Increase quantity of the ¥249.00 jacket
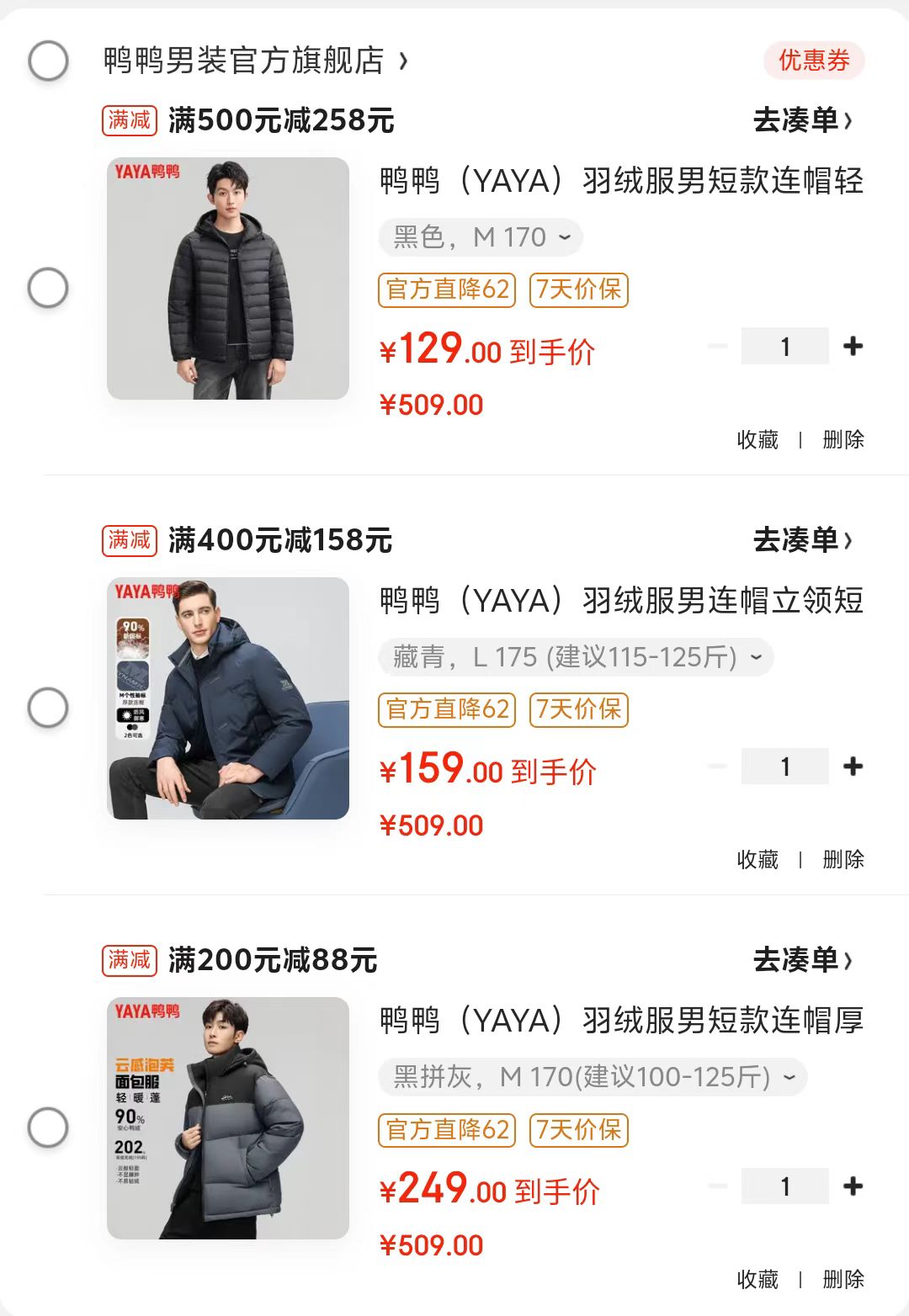This screenshot has width=909, height=1316. (x=853, y=1186)
